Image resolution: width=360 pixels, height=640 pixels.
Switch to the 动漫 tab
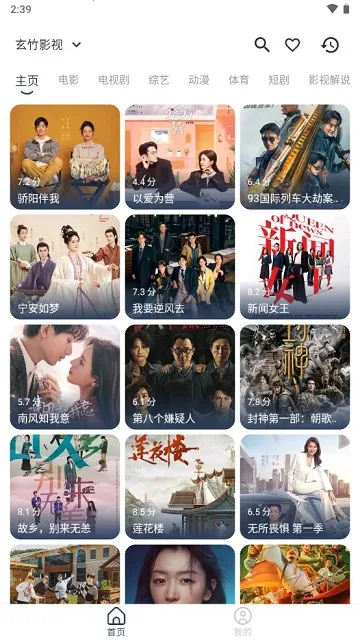click(199, 80)
